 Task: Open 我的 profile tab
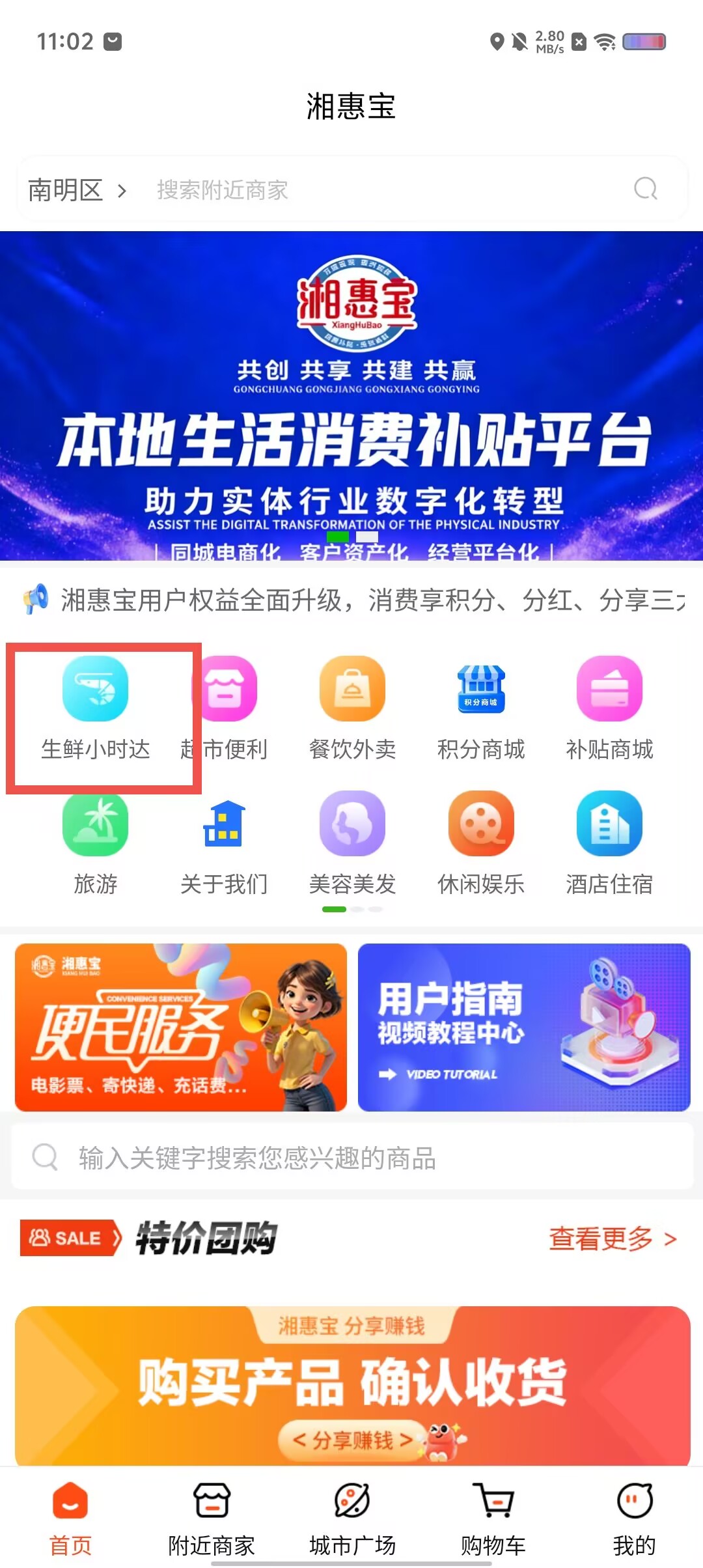coord(634,1519)
